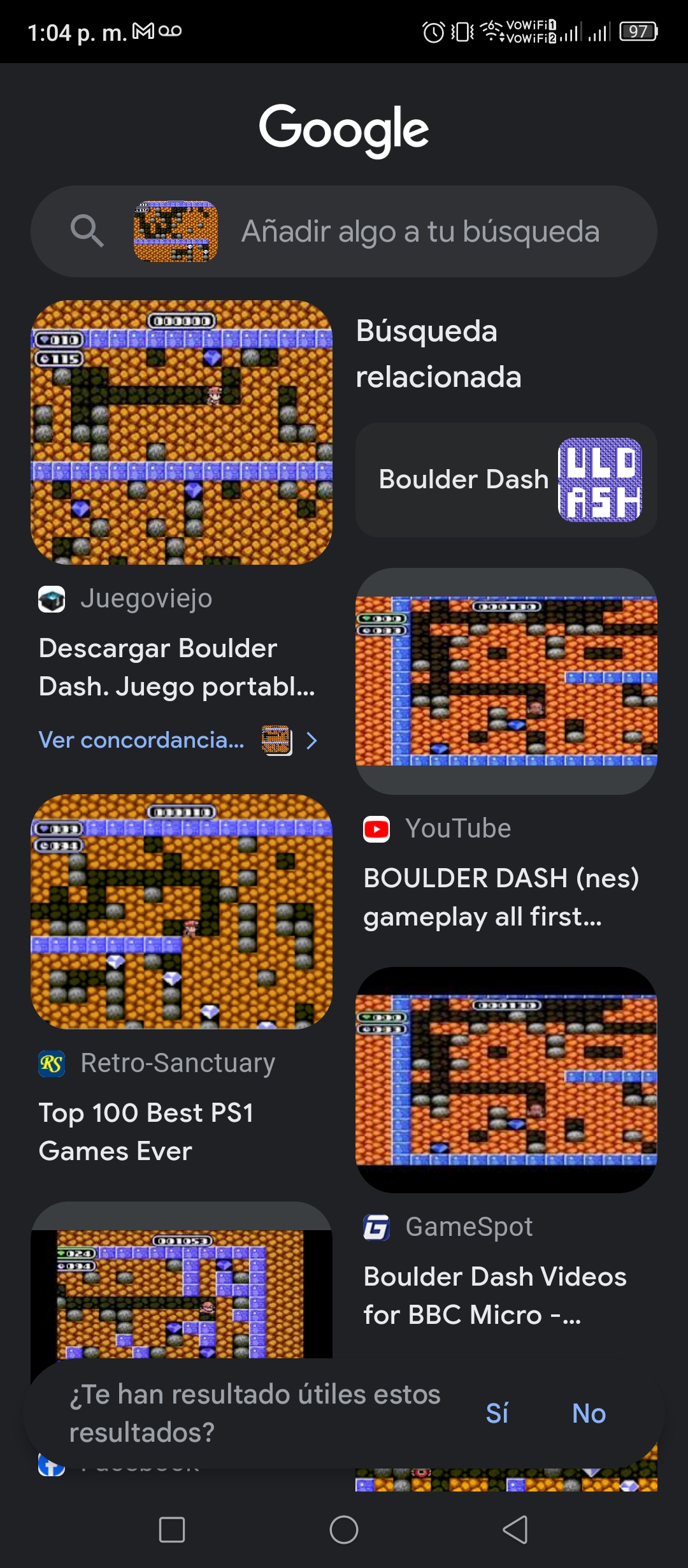Open the Boulder Dash related search chip
The image size is (688, 1568).
pyautogui.click(x=506, y=480)
